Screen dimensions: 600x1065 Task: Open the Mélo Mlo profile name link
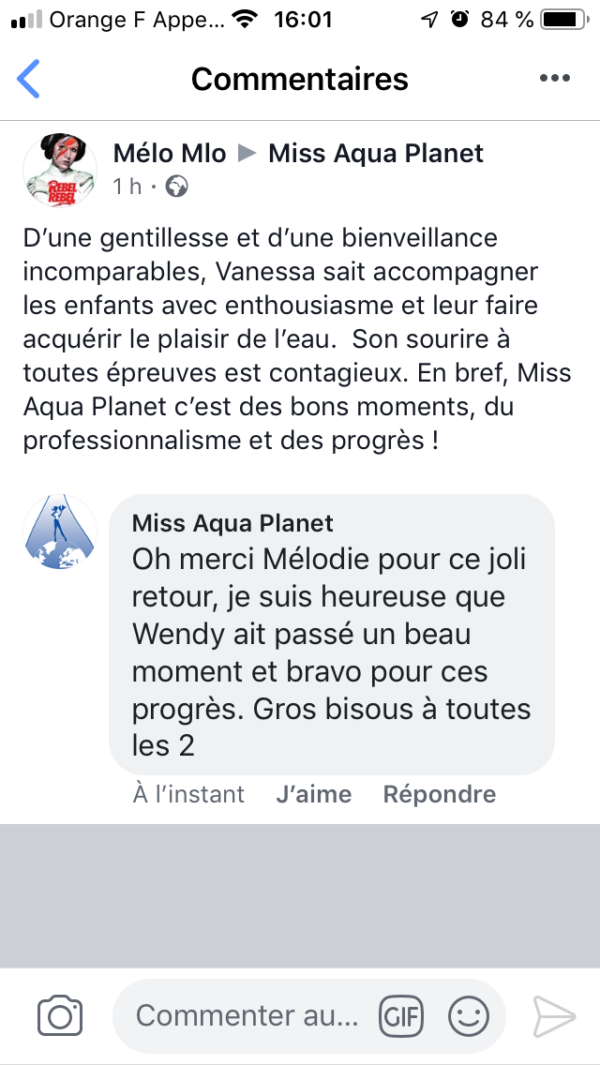tap(169, 154)
